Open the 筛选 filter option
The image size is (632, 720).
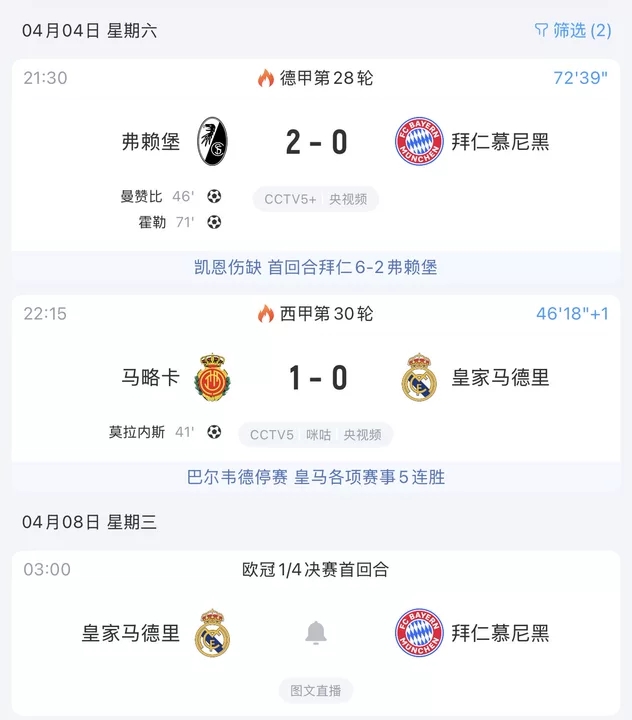click(573, 31)
